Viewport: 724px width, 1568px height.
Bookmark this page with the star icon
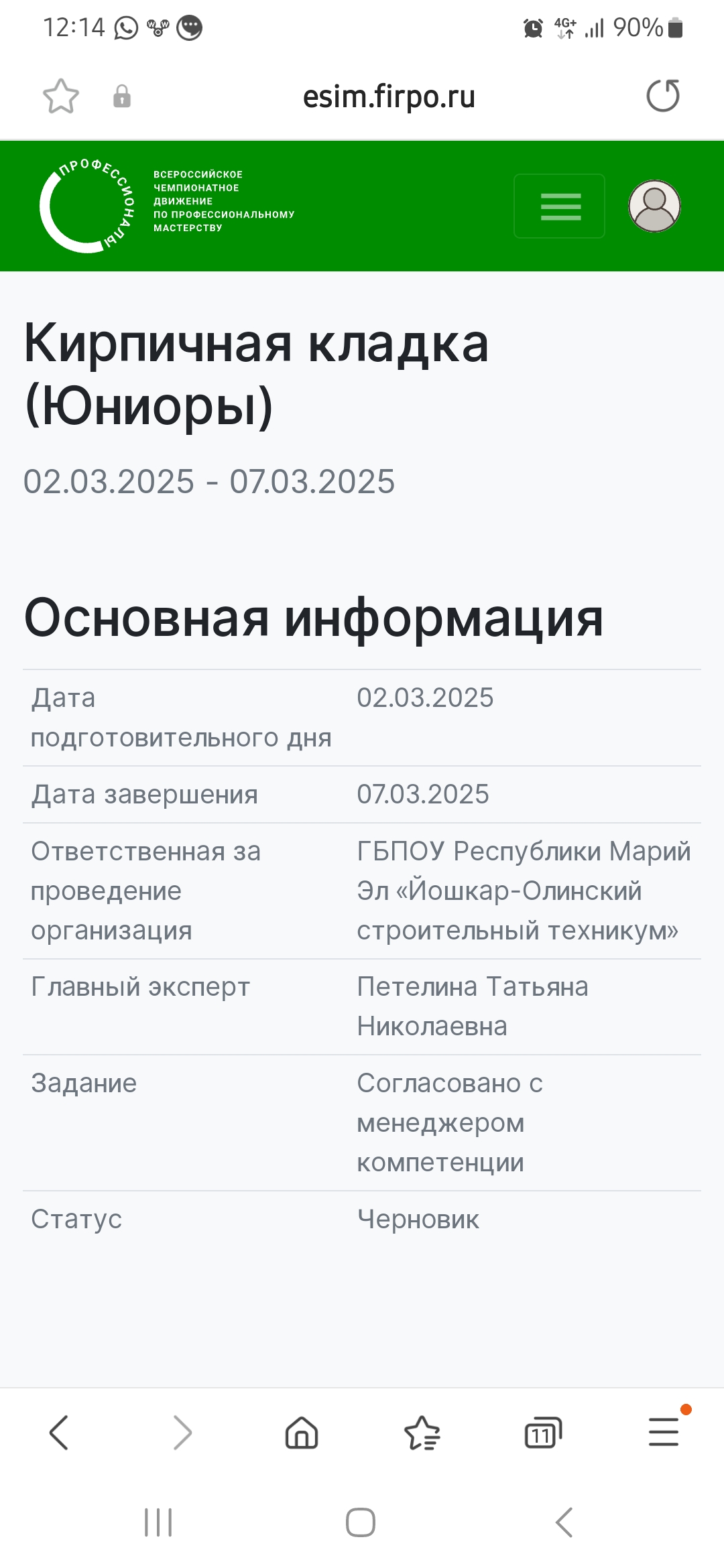[61, 96]
